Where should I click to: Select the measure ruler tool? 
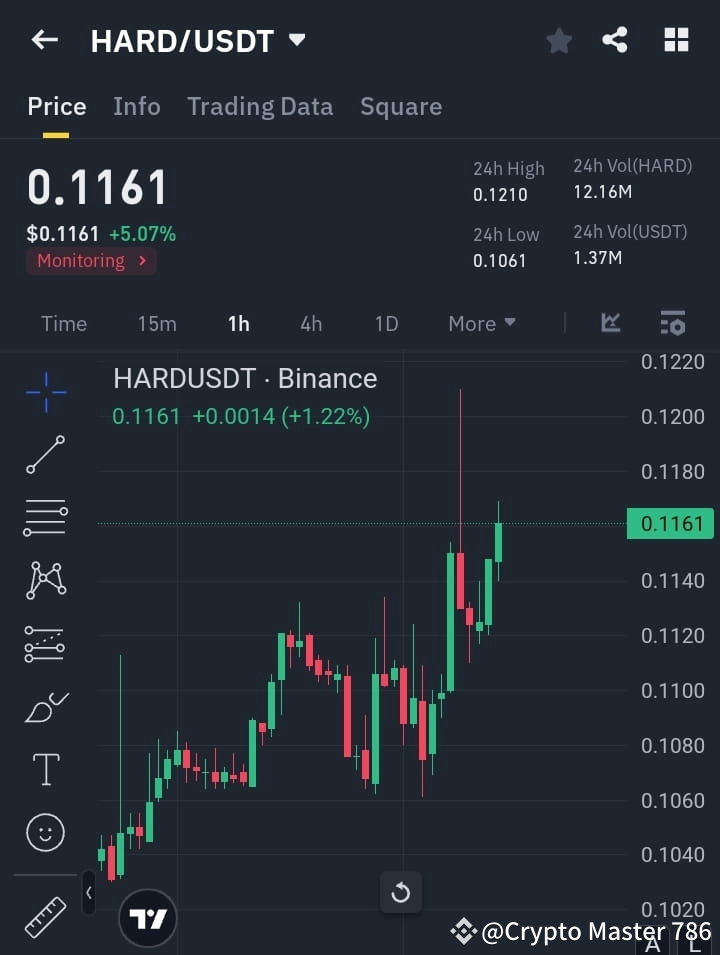coord(44,915)
